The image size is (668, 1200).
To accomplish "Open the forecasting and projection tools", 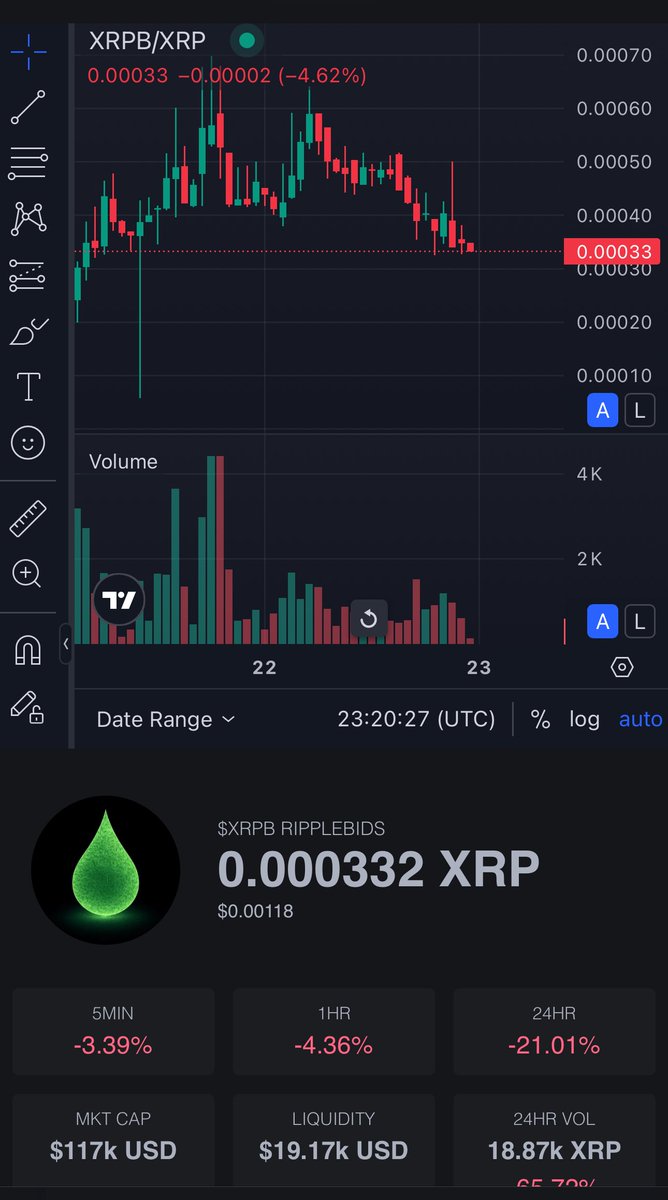I will (28, 275).
